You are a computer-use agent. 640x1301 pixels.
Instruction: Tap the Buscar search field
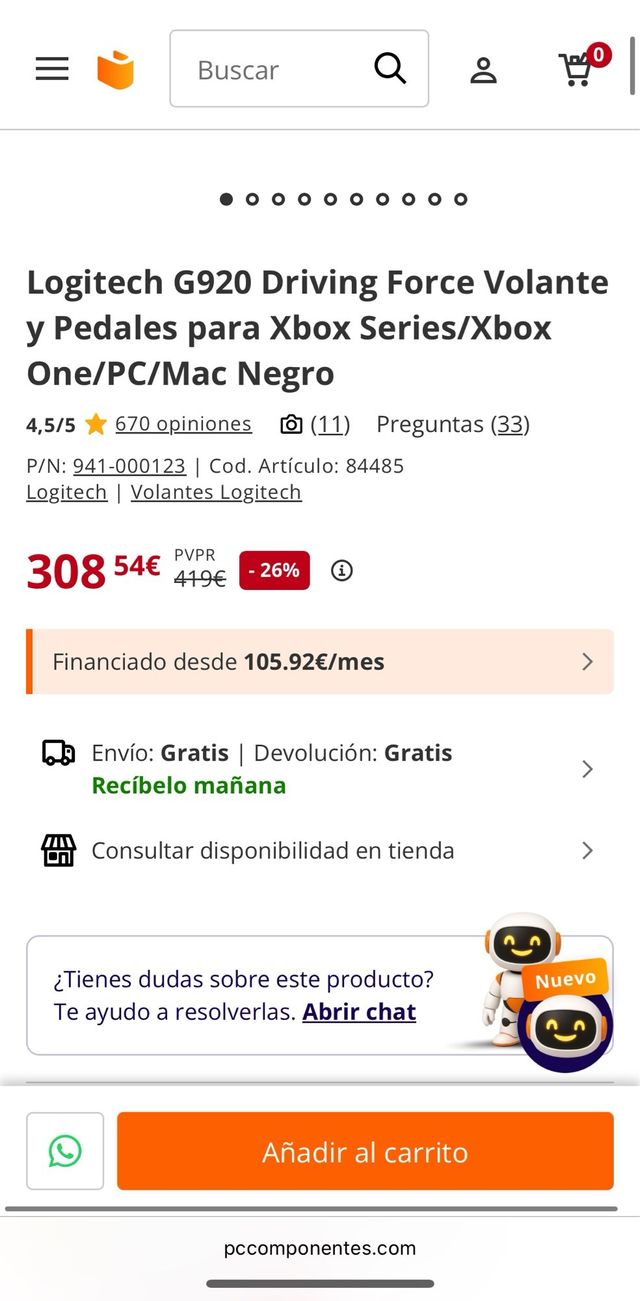tap(299, 69)
